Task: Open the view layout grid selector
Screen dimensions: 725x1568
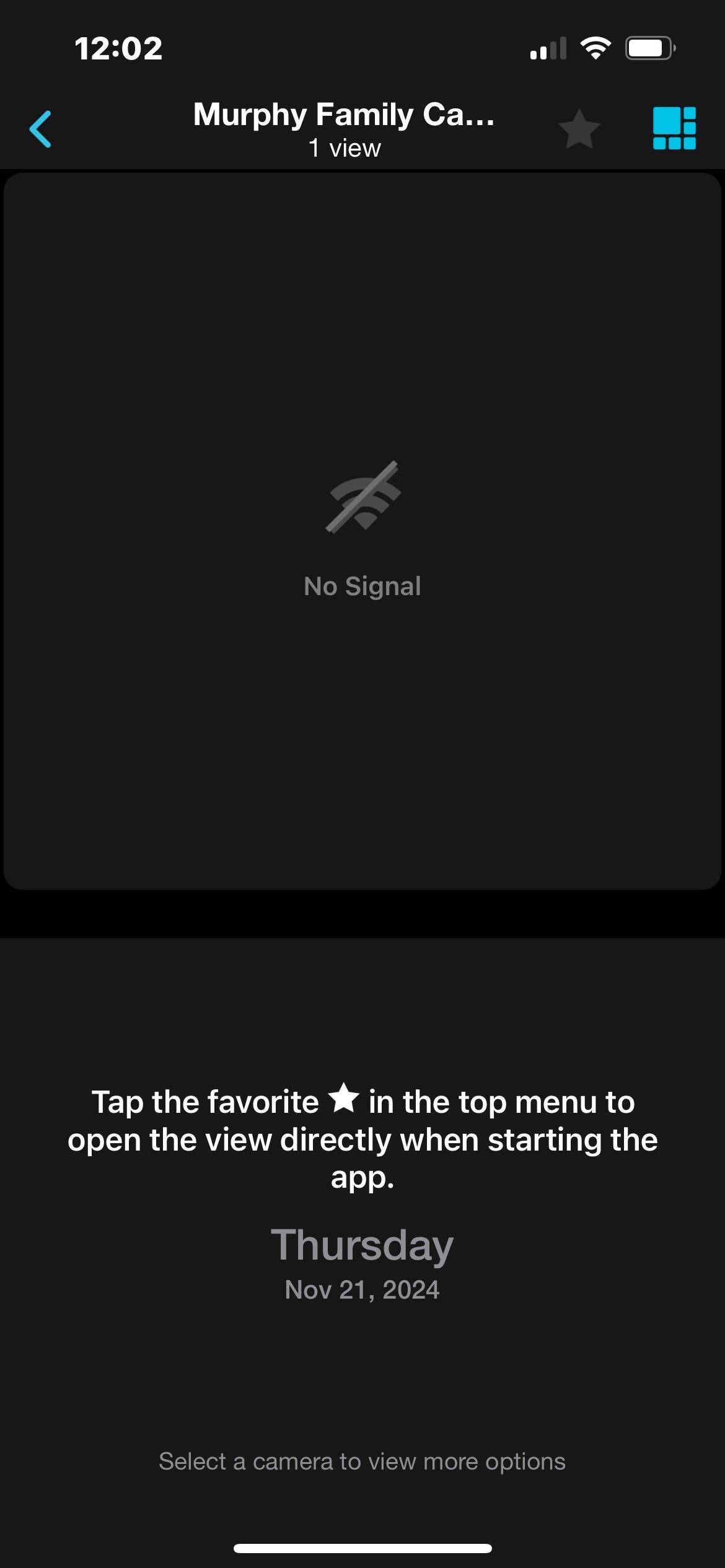Action: click(x=674, y=129)
